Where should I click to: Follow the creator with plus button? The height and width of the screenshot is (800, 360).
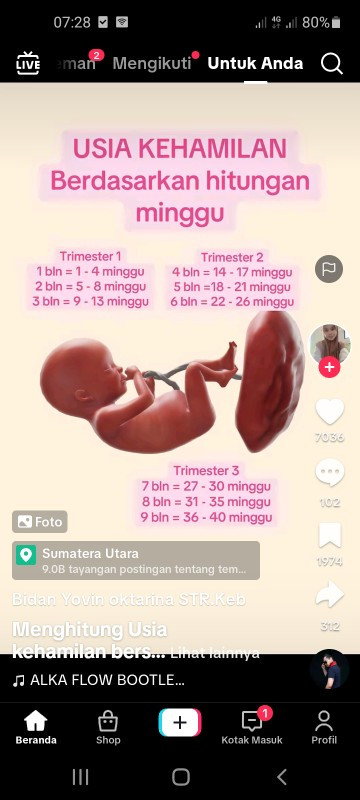coord(329,367)
